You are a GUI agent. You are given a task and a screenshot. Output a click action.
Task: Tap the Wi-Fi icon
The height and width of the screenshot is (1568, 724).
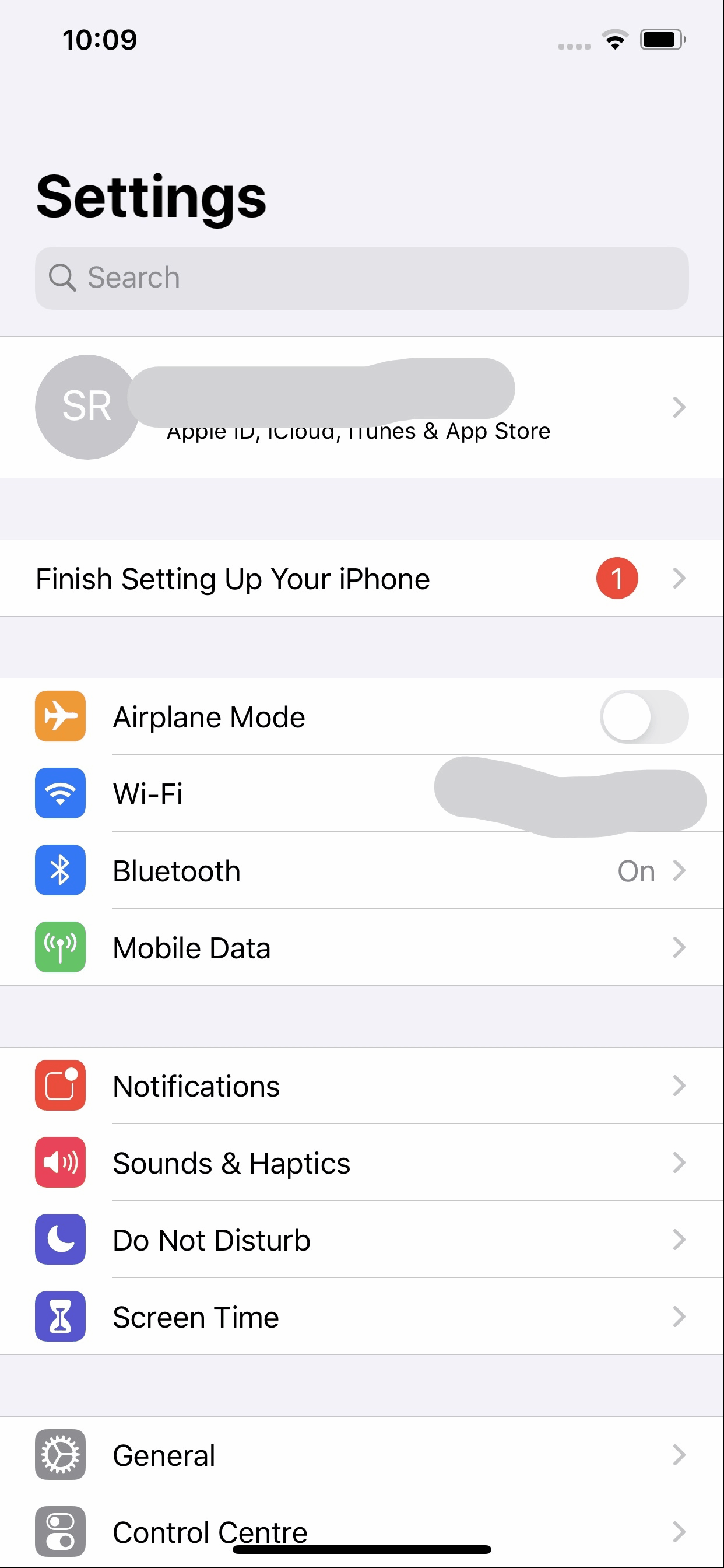pos(60,793)
